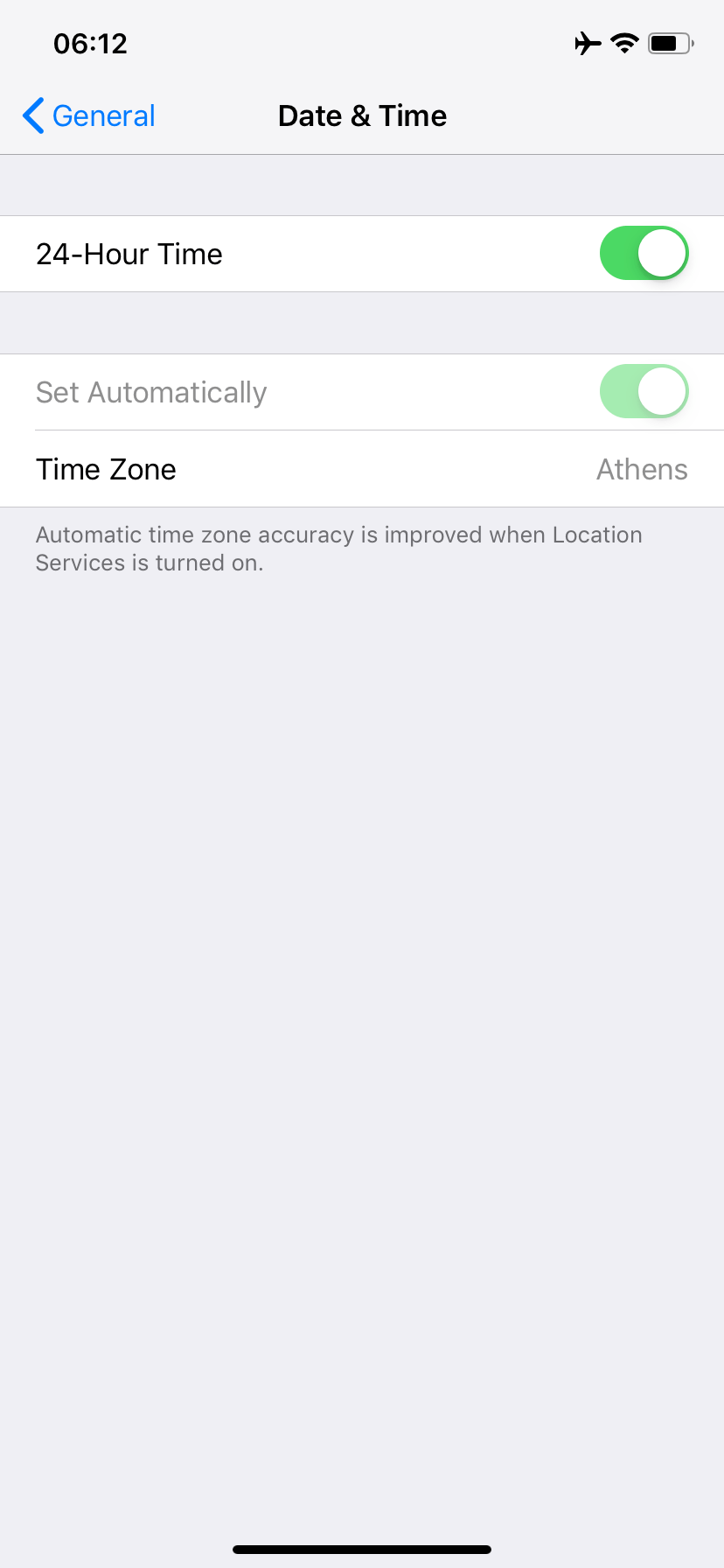Tap the Wi-Fi signal icon in status bar

tap(624, 43)
